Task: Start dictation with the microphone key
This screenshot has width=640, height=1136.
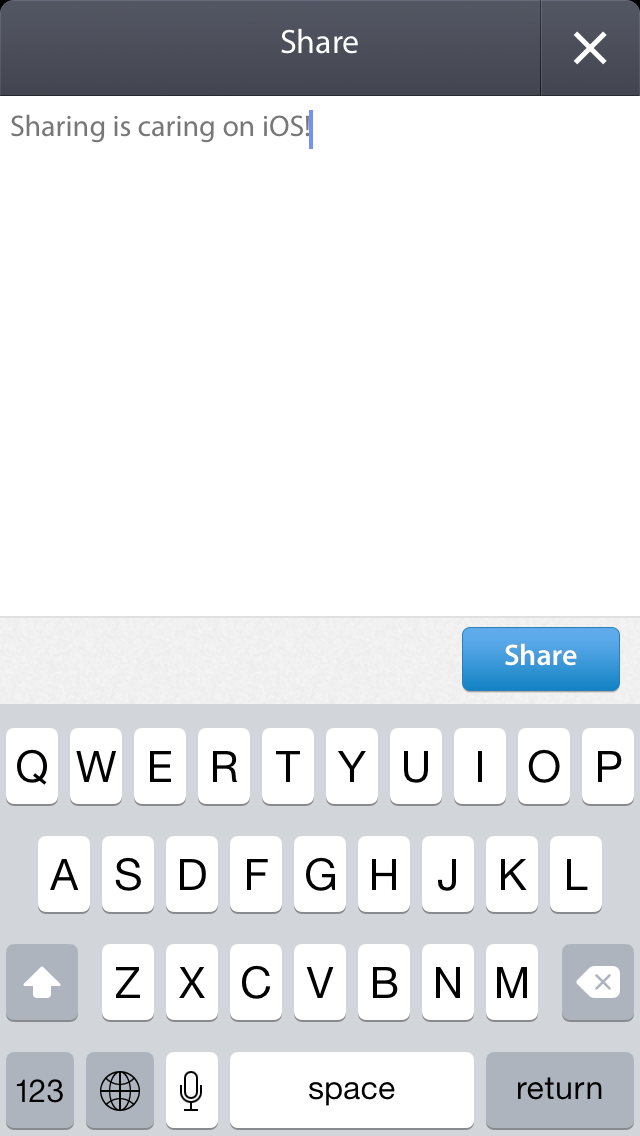Action: click(191, 1090)
